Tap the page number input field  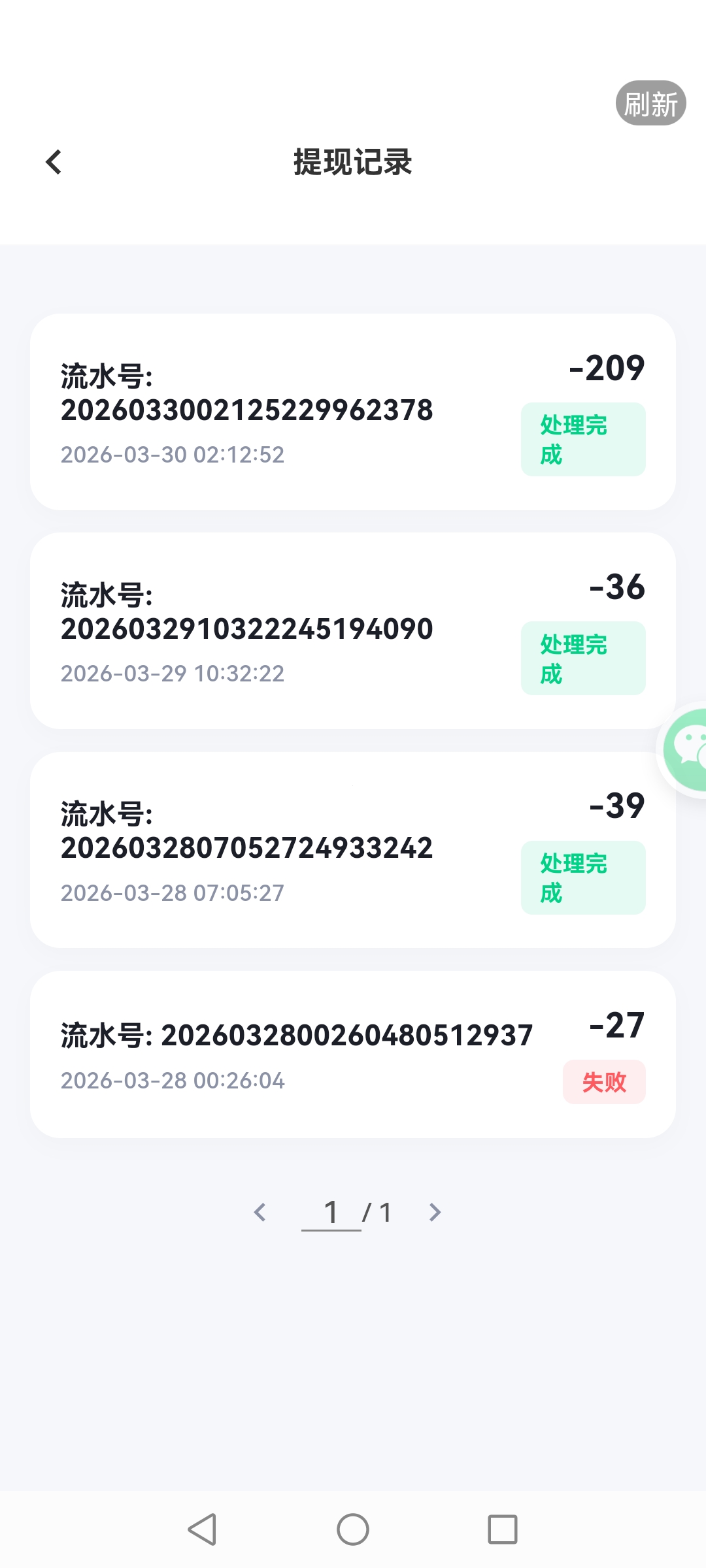click(x=331, y=1213)
